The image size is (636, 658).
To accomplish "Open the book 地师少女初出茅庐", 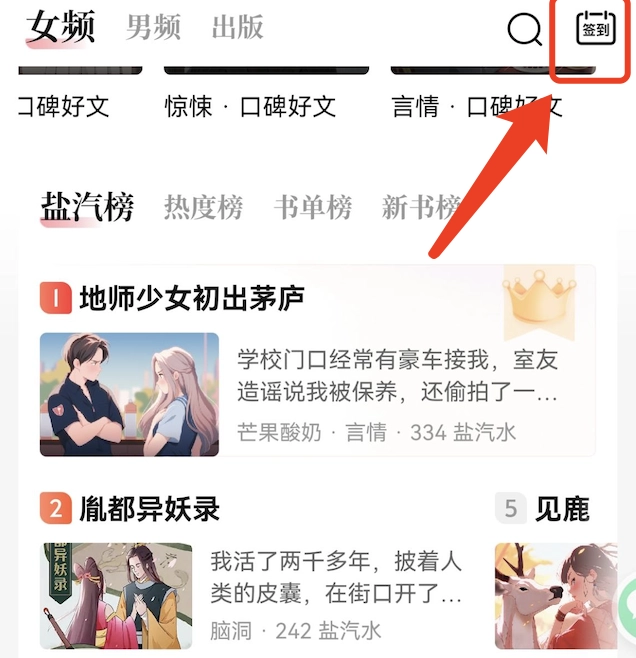I will [x=192, y=298].
